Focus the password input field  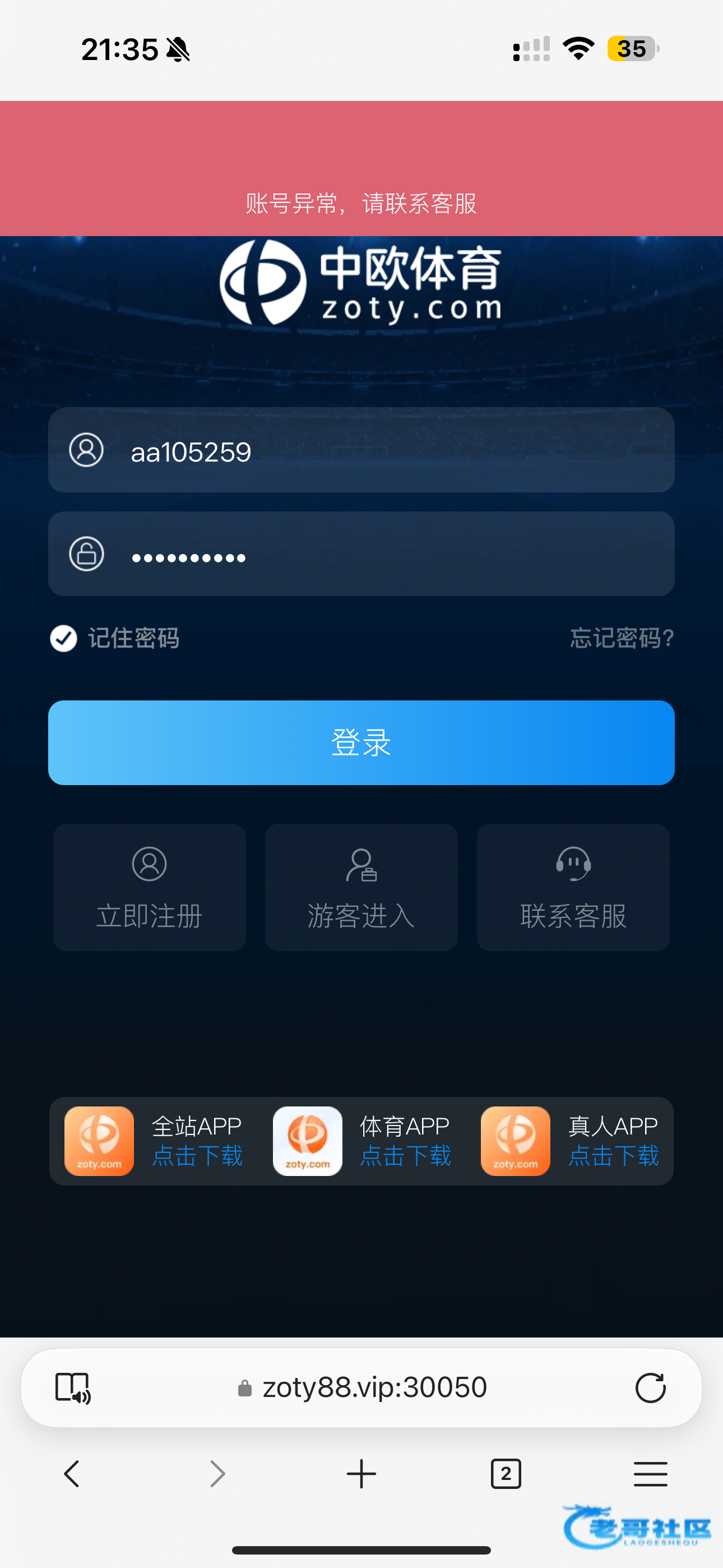(390, 555)
